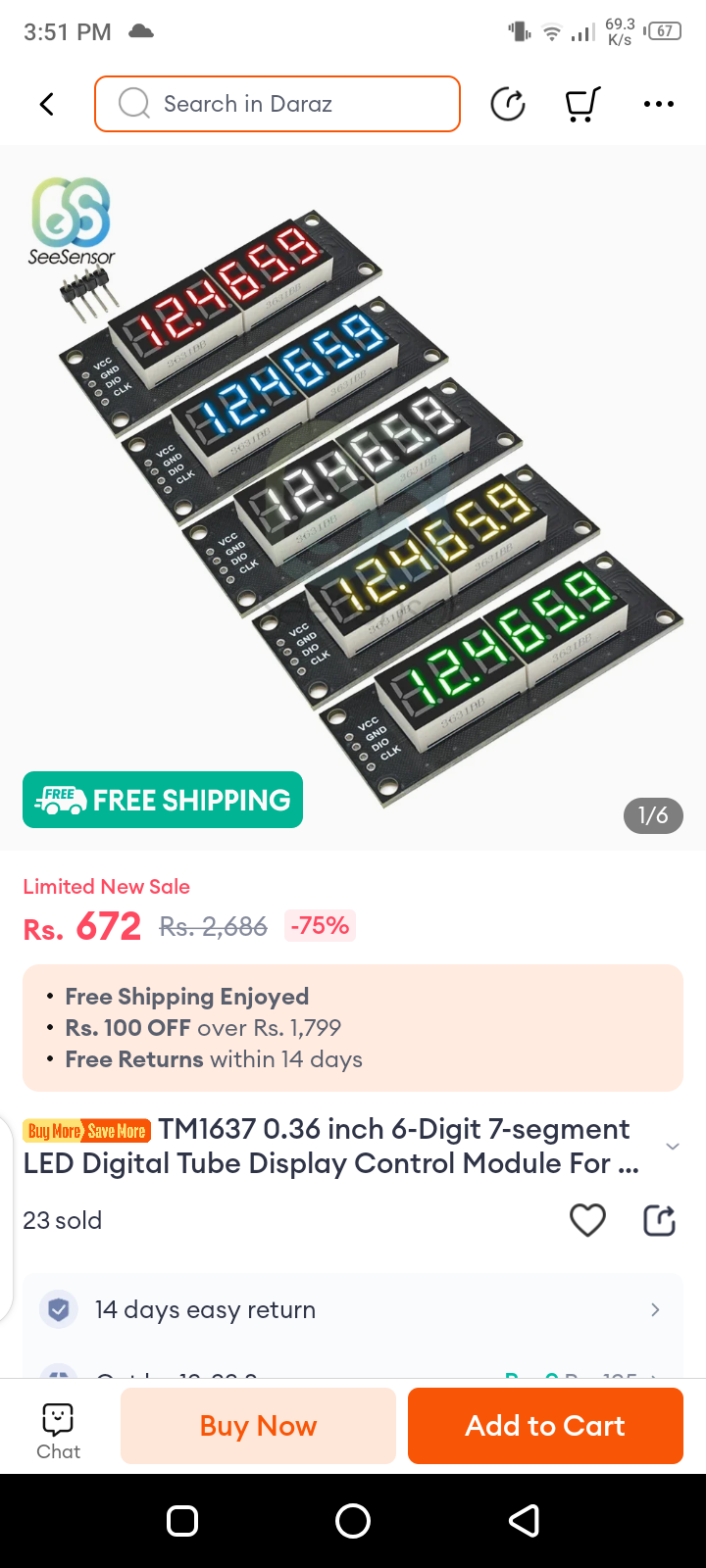Open the shopping cart icon
The height and width of the screenshot is (1568, 706).
coord(582,104)
